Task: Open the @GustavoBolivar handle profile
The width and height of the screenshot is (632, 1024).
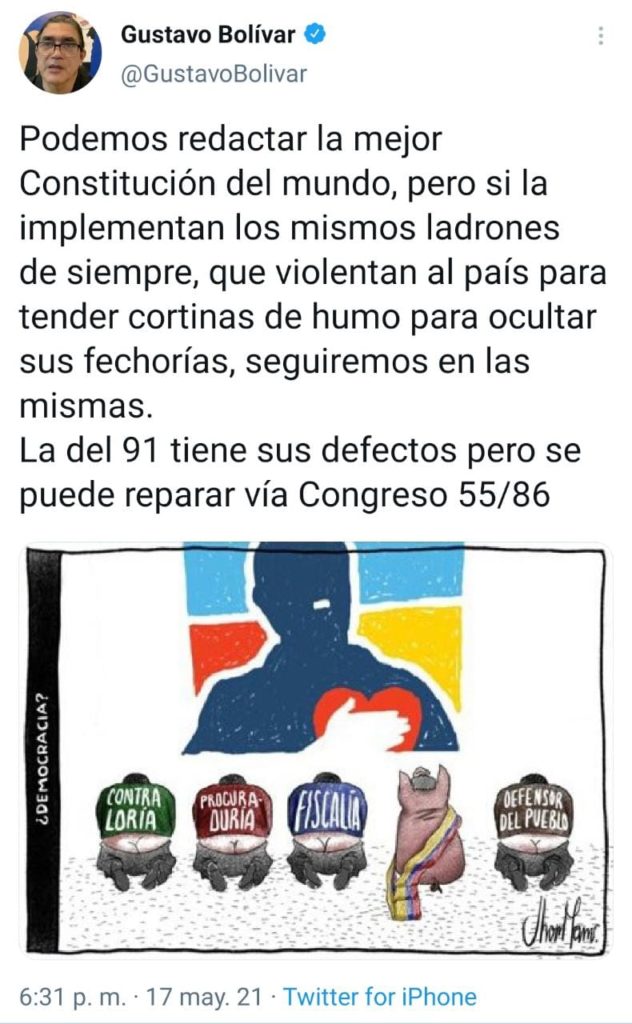Action: (213, 74)
